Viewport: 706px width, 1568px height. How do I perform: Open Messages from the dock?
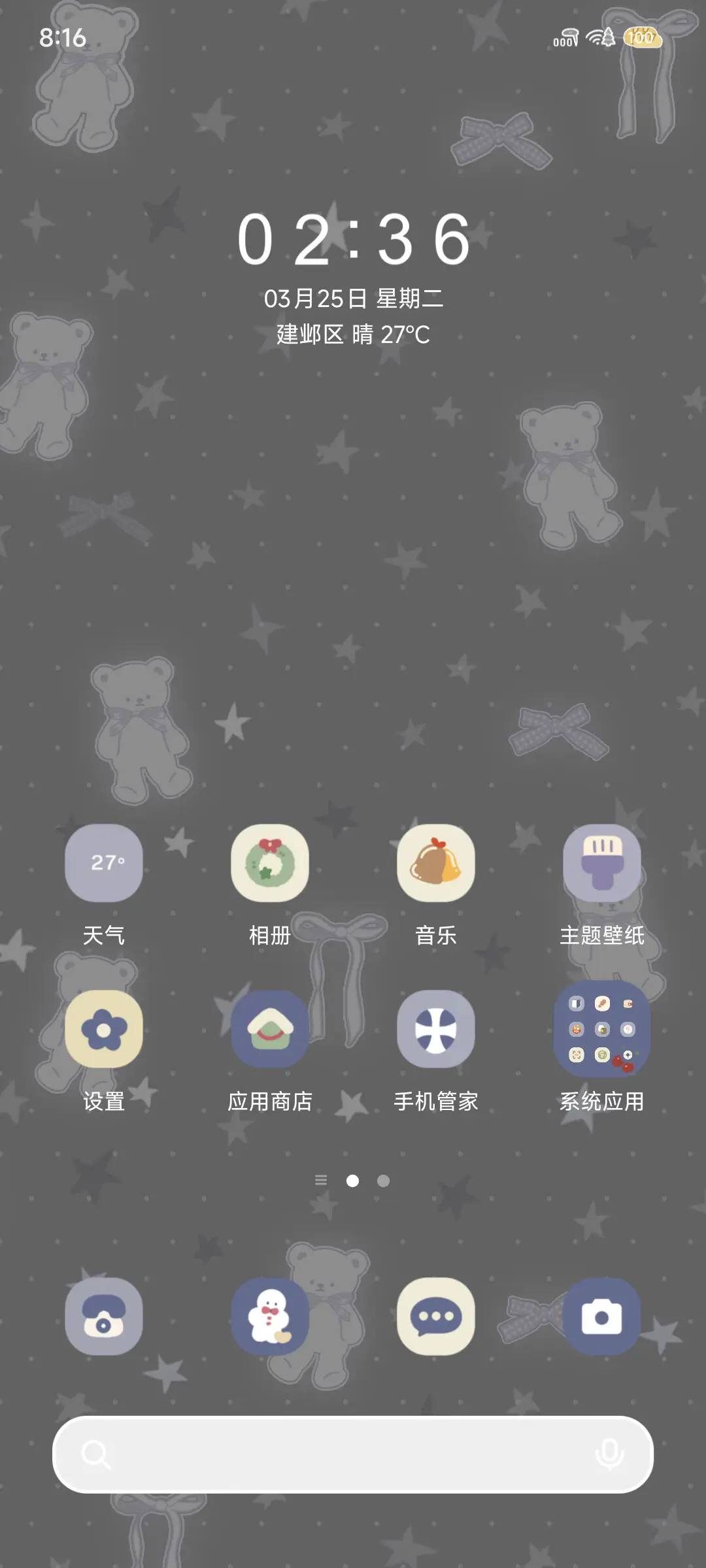click(x=436, y=1316)
